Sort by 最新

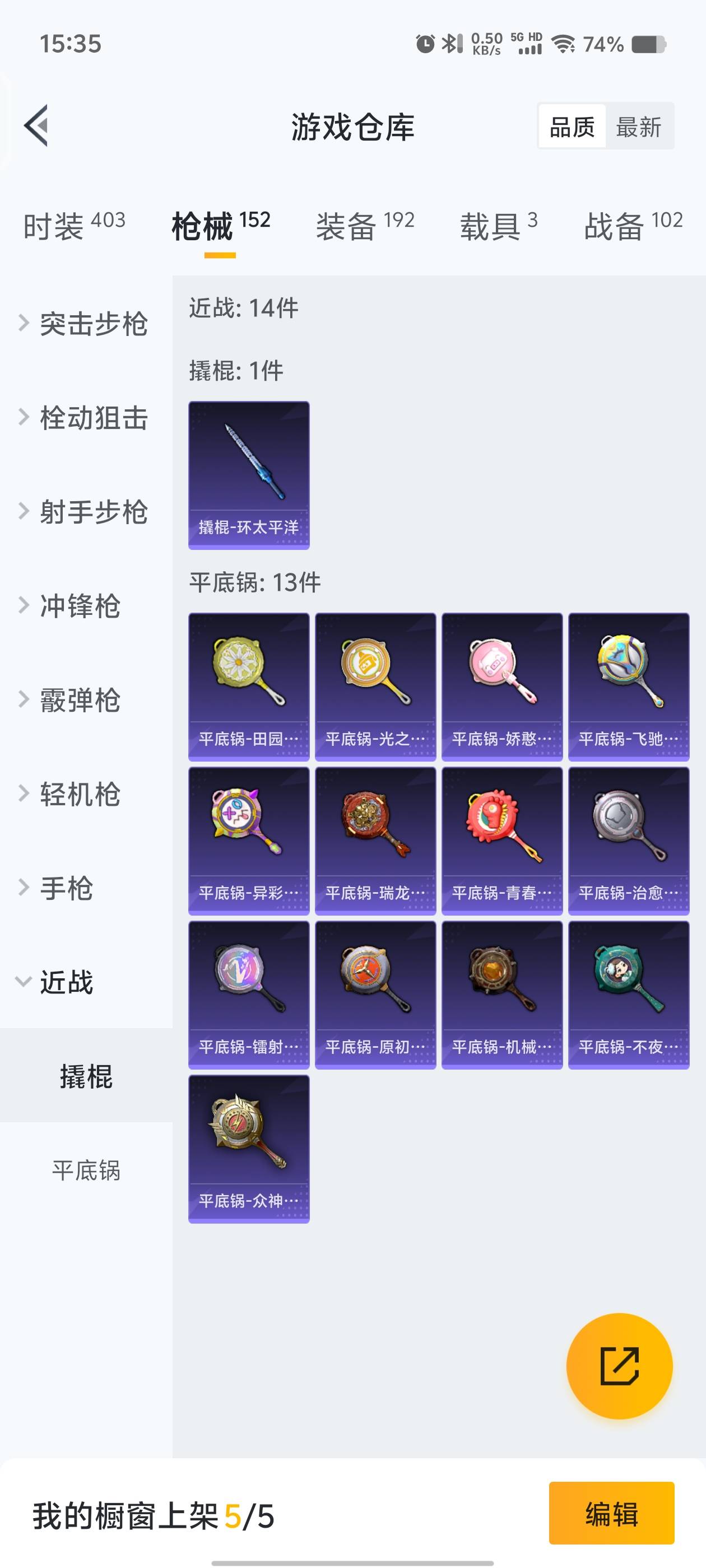(638, 127)
